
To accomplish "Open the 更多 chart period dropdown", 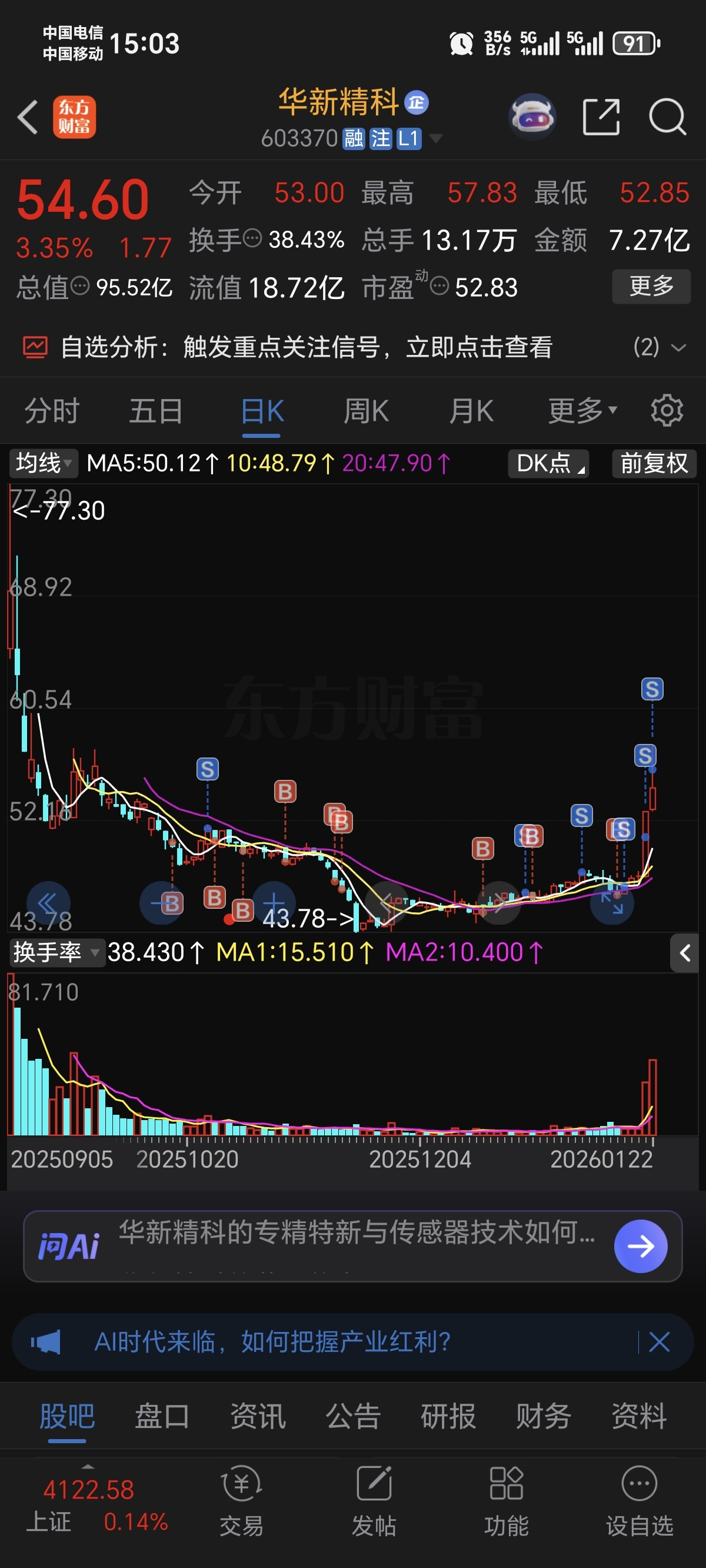I will (582, 411).
